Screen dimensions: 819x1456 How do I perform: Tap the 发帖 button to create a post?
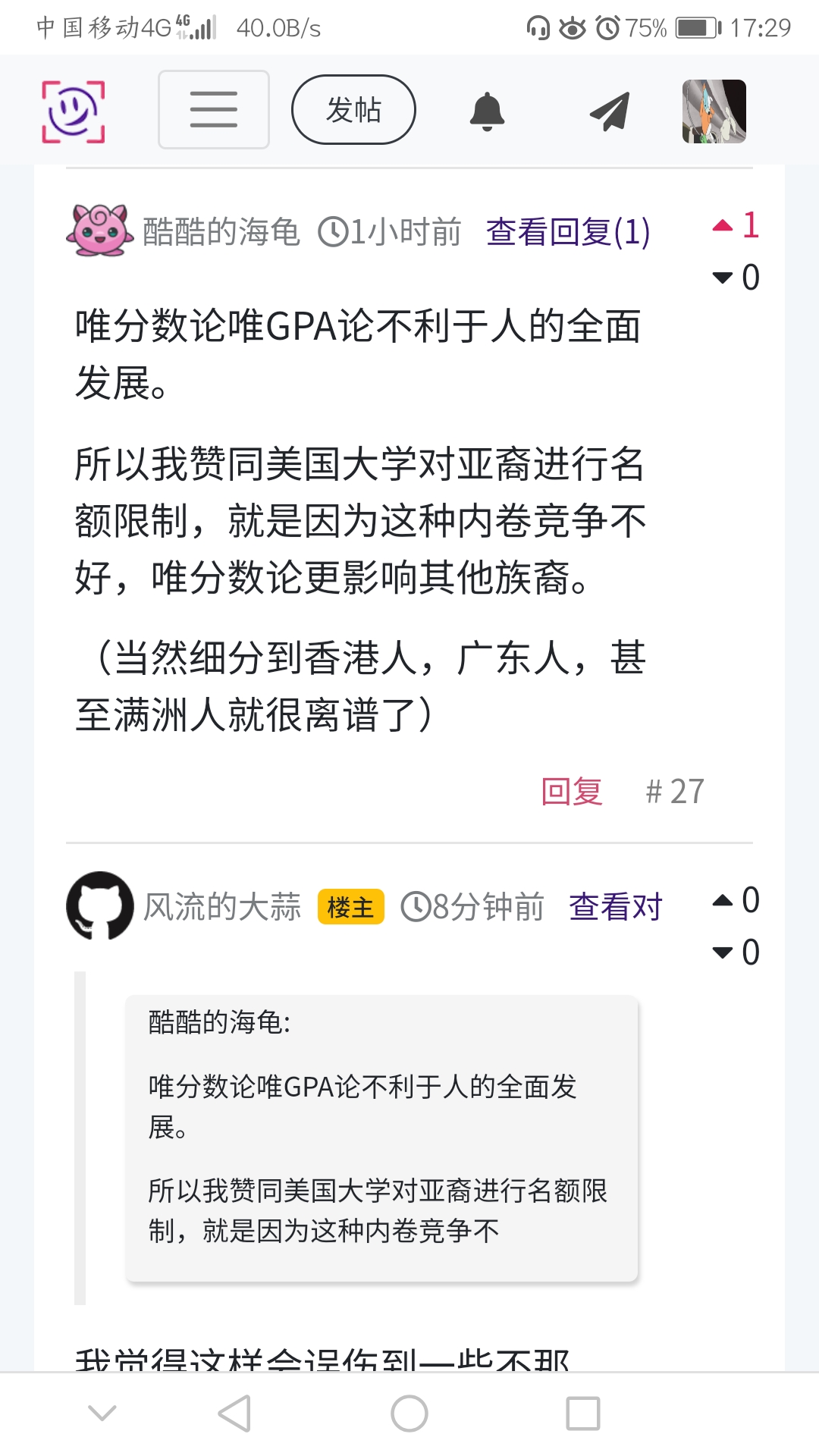tap(353, 110)
